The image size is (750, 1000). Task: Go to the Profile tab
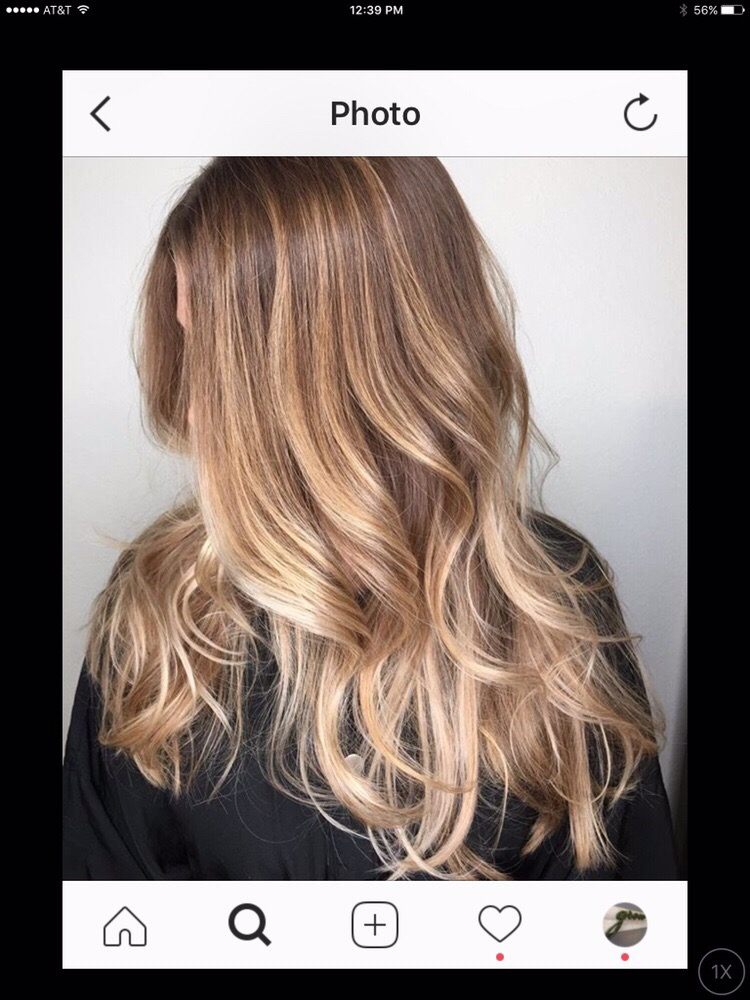coord(625,924)
